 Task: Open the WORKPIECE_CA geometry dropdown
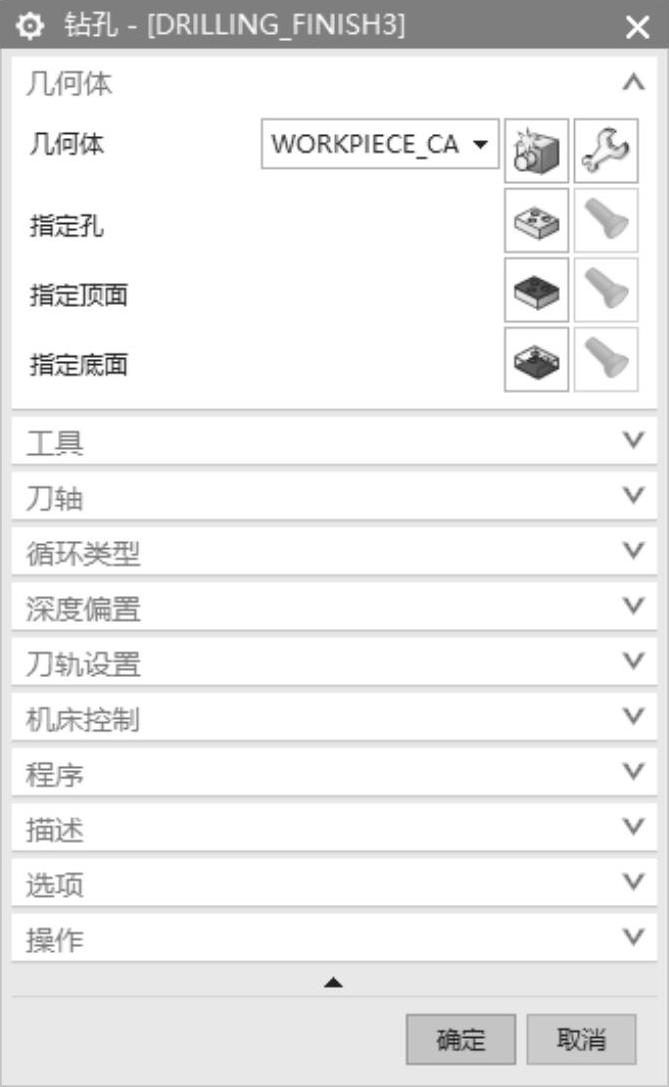[x=380, y=145]
